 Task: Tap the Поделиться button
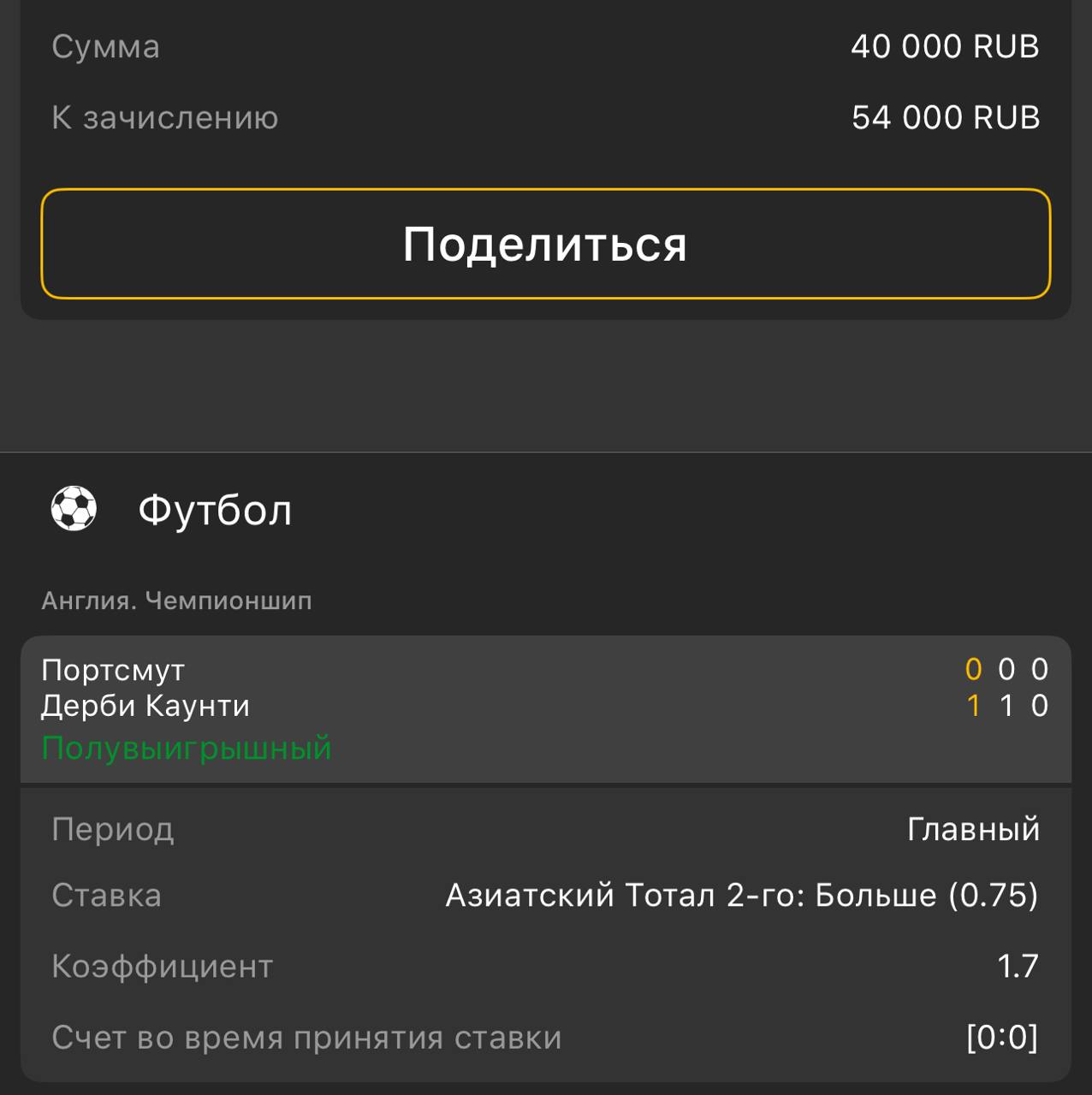pos(546,244)
